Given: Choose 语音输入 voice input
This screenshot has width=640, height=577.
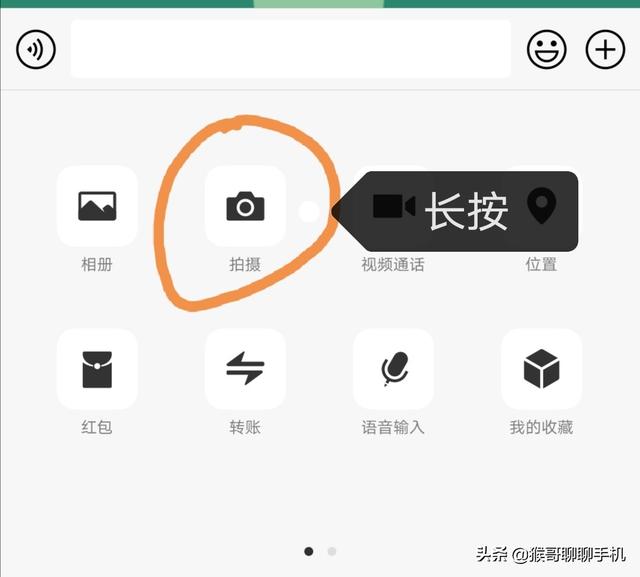Looking at the screenshot, I should click(393, 370).
